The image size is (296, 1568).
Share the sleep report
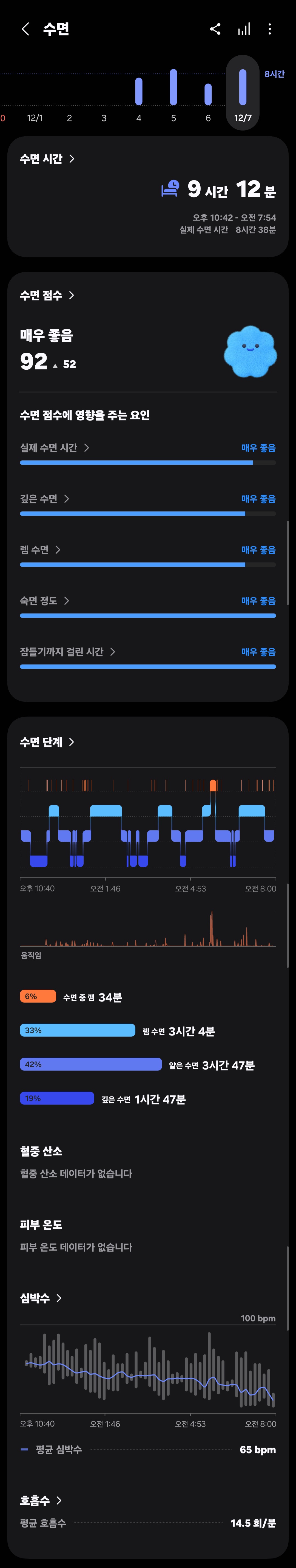pyautogui.click(x=215, y=29)
